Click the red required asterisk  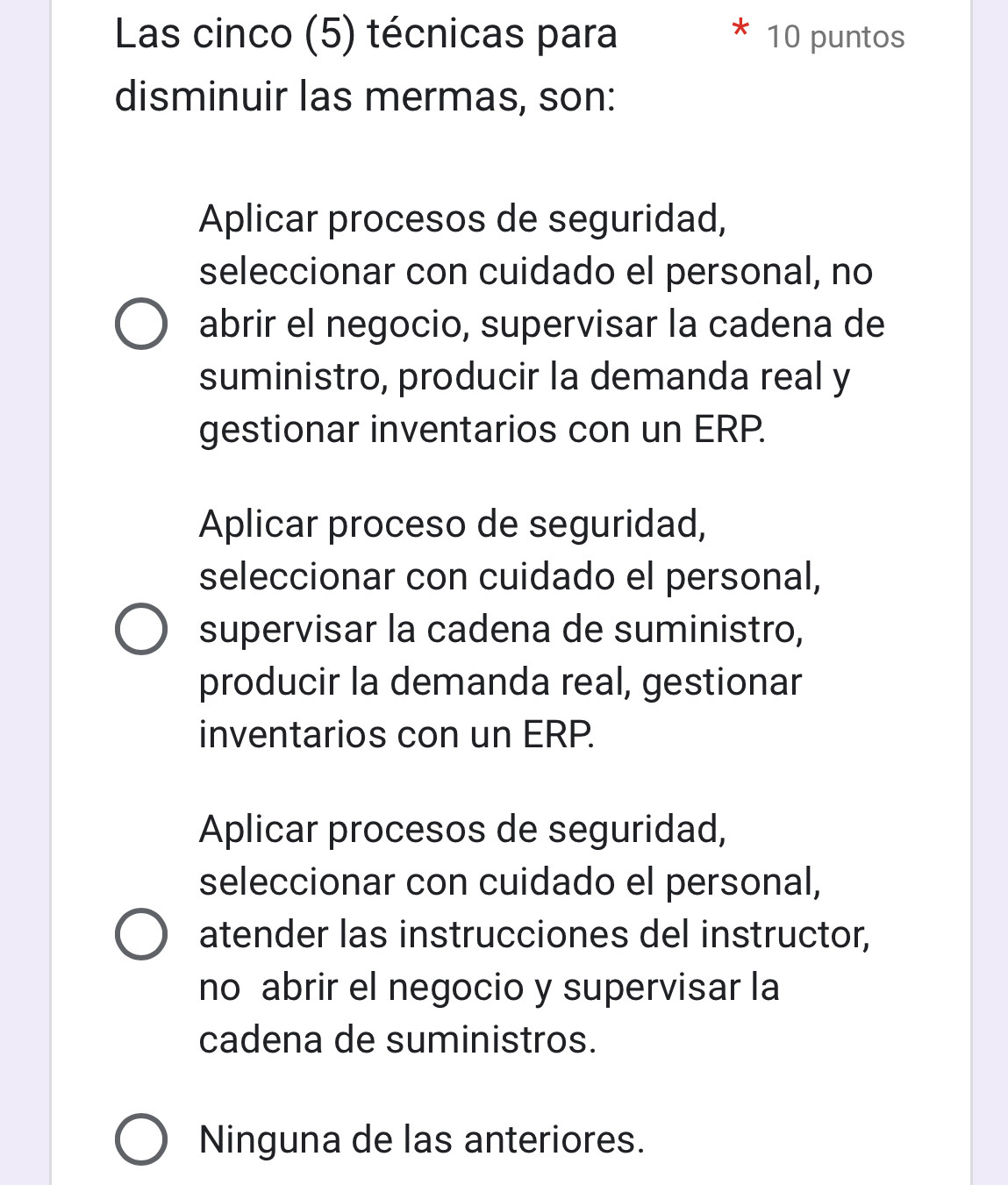point(741,31)
